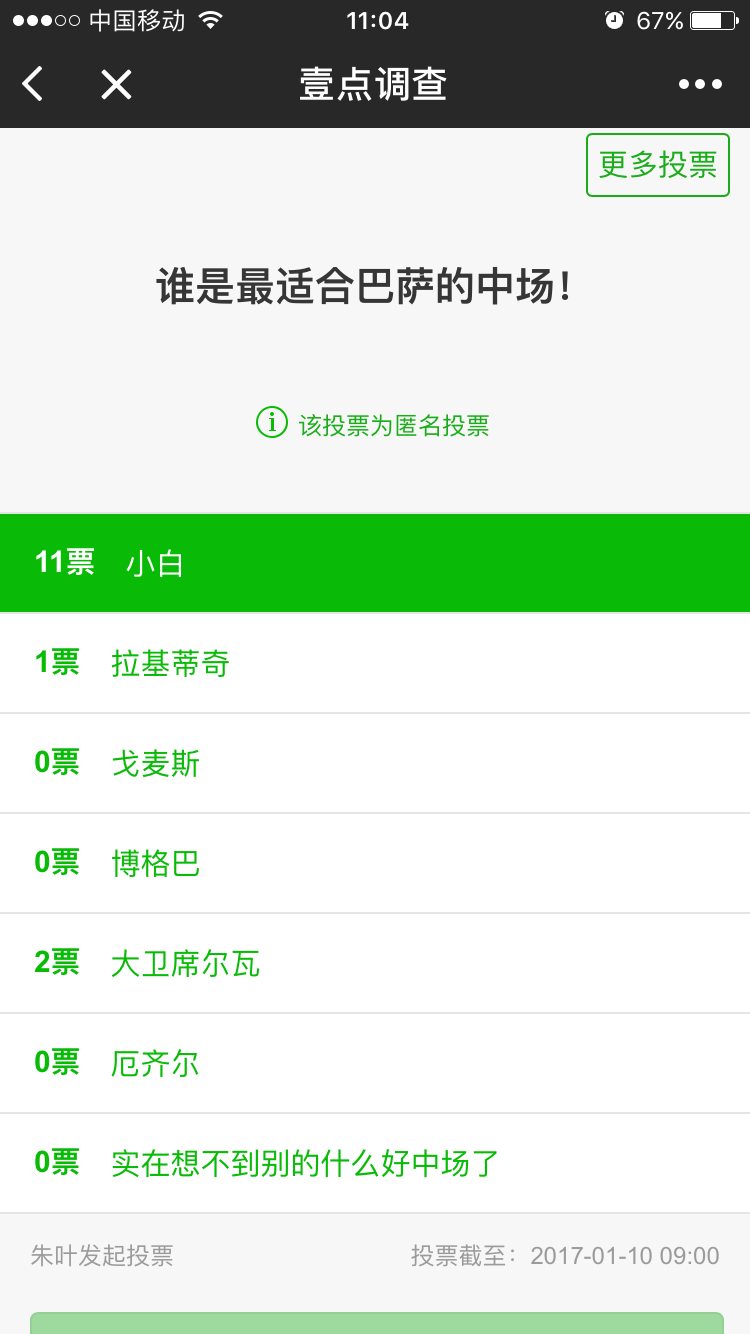Choose 拉基蒂奇 in the poll
Screen dimensions: 750x1334
pos(375,663)
